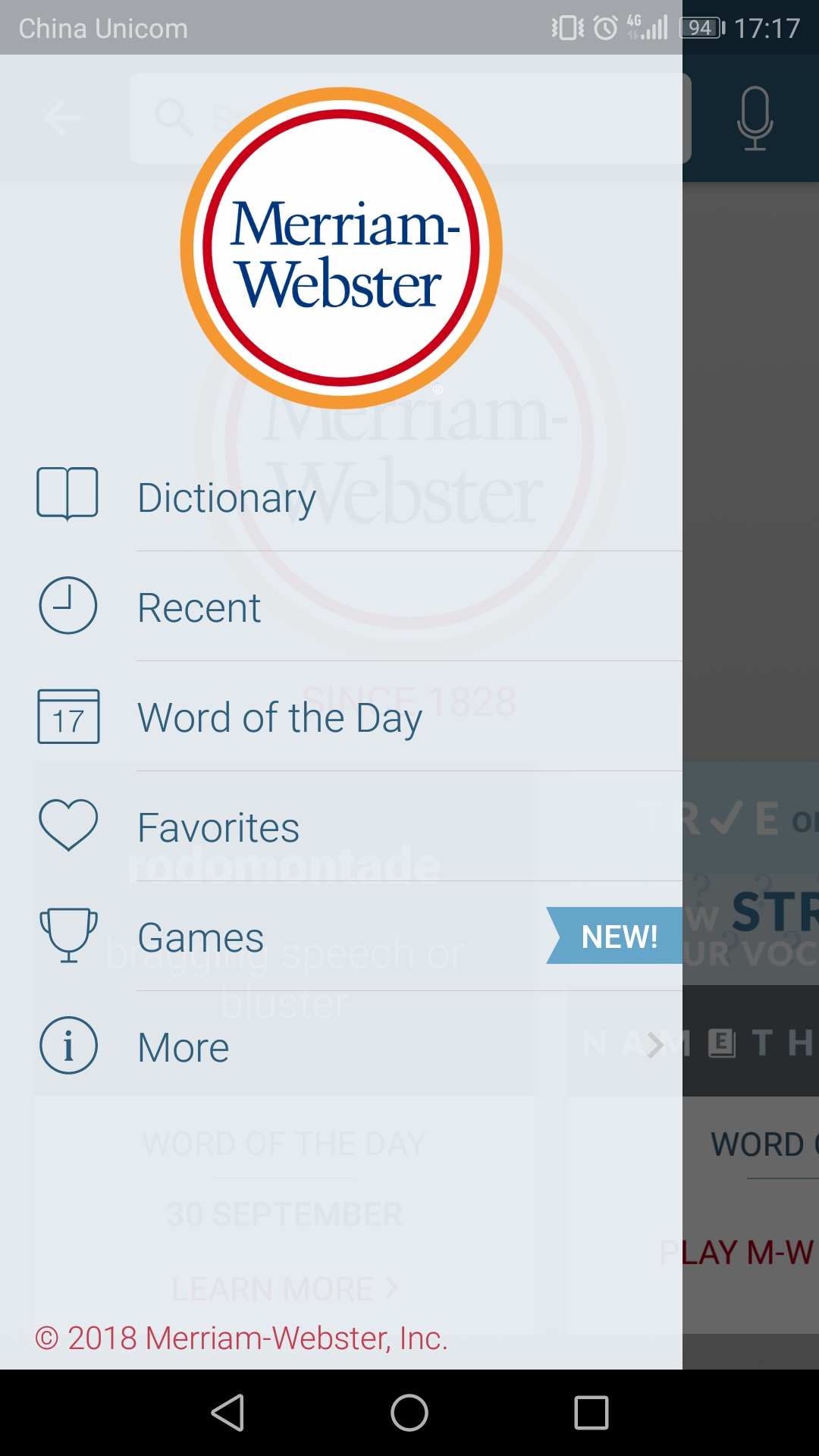Open Favorites list
This screenshot has width=819, height=1456.
[x=341, y=827]
